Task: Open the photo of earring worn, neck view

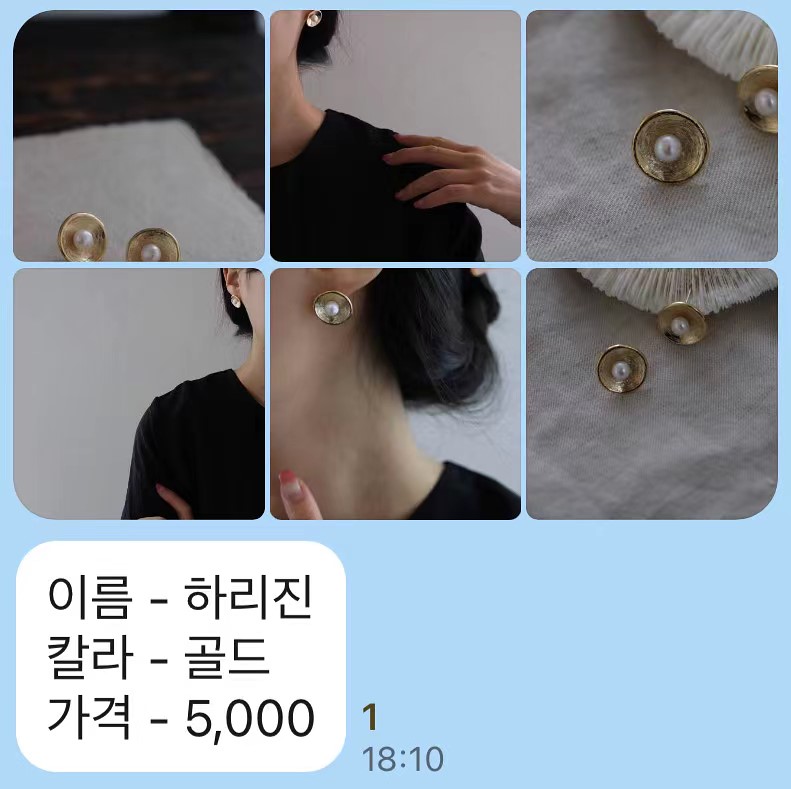Action: [395, 393]
